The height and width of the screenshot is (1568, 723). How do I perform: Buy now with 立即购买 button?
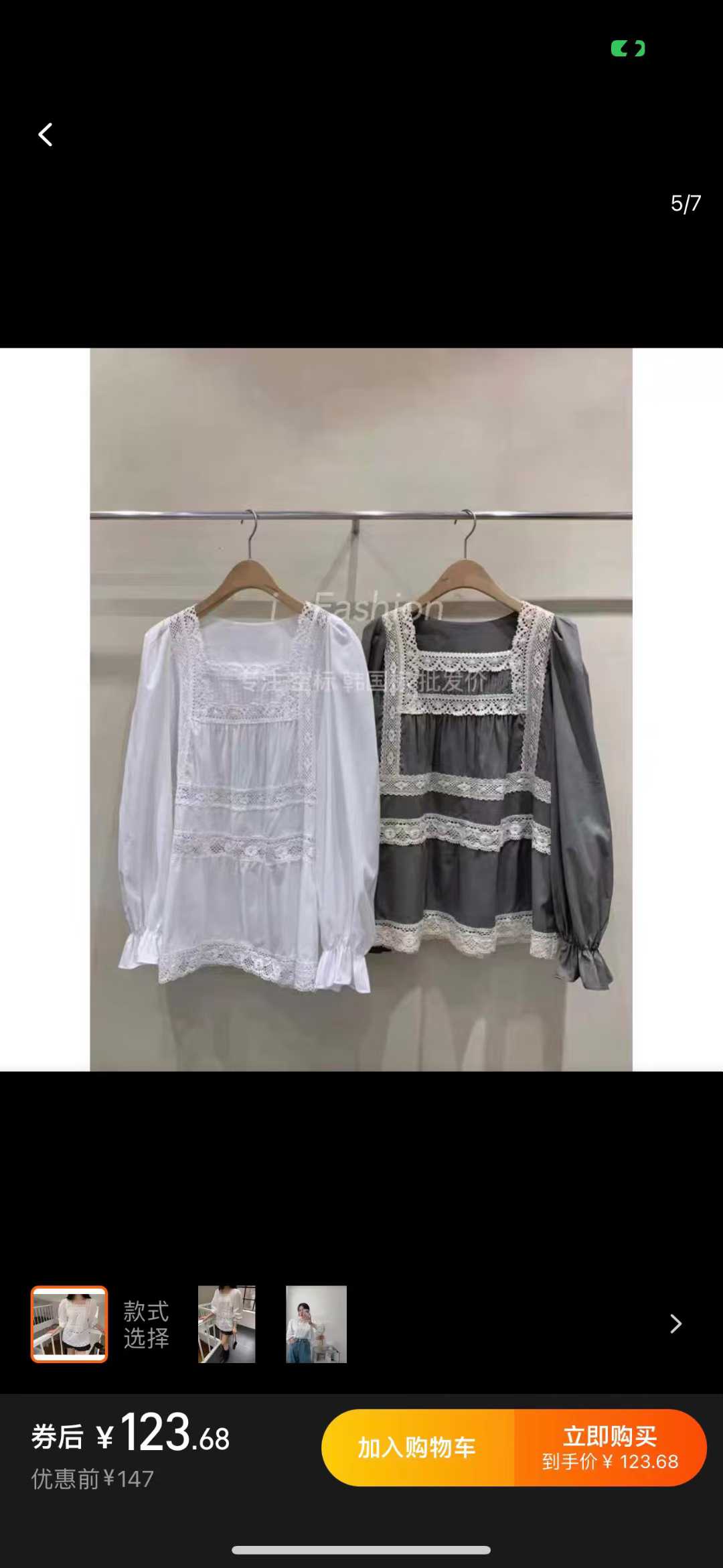(610, 1447)
